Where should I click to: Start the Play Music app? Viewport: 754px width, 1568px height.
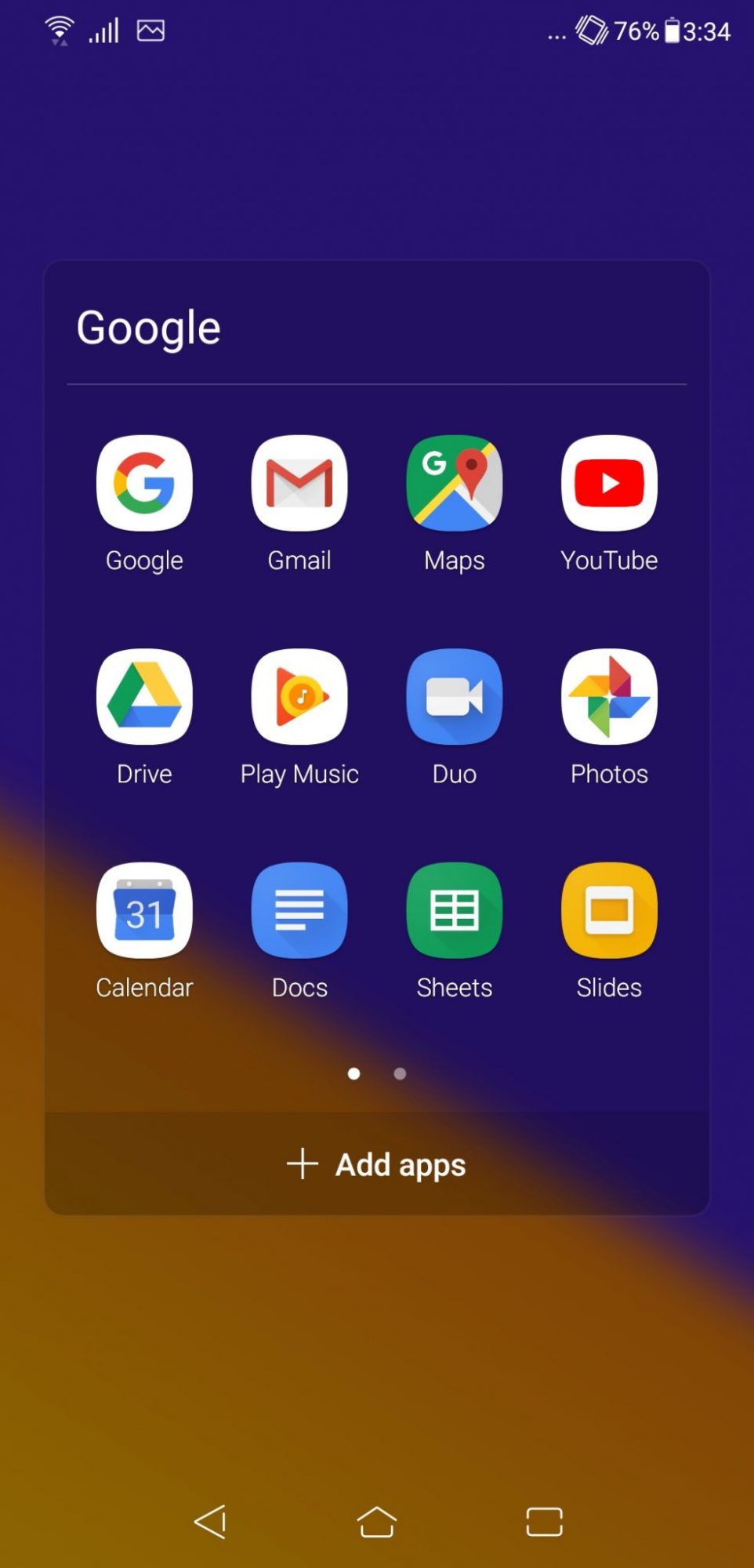[x=299, y=697]
